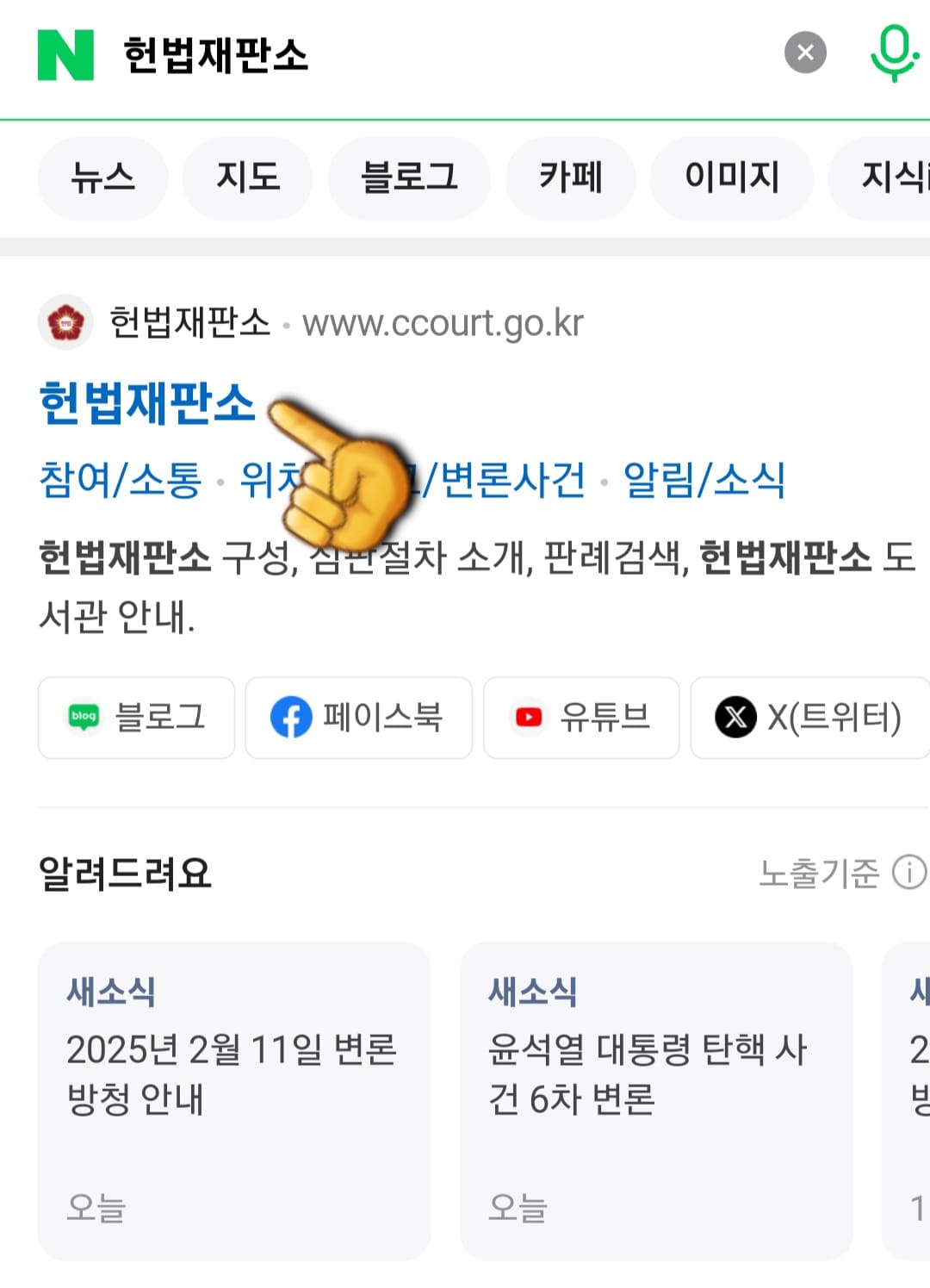The height and width of the screenshot is (1288, 930).
Task: Select the 카페 tab
Action: [570, 178]
